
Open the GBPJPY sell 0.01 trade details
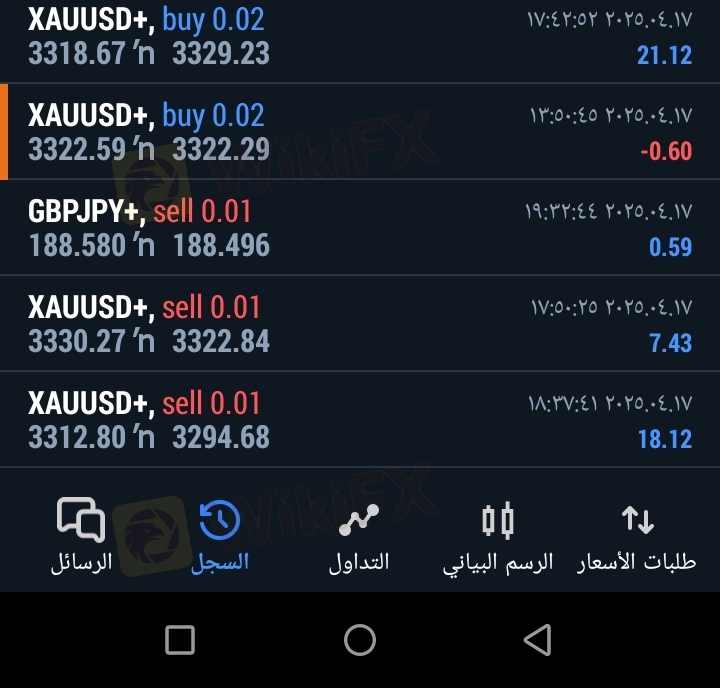pyautogui.click(x=360, y=228)
